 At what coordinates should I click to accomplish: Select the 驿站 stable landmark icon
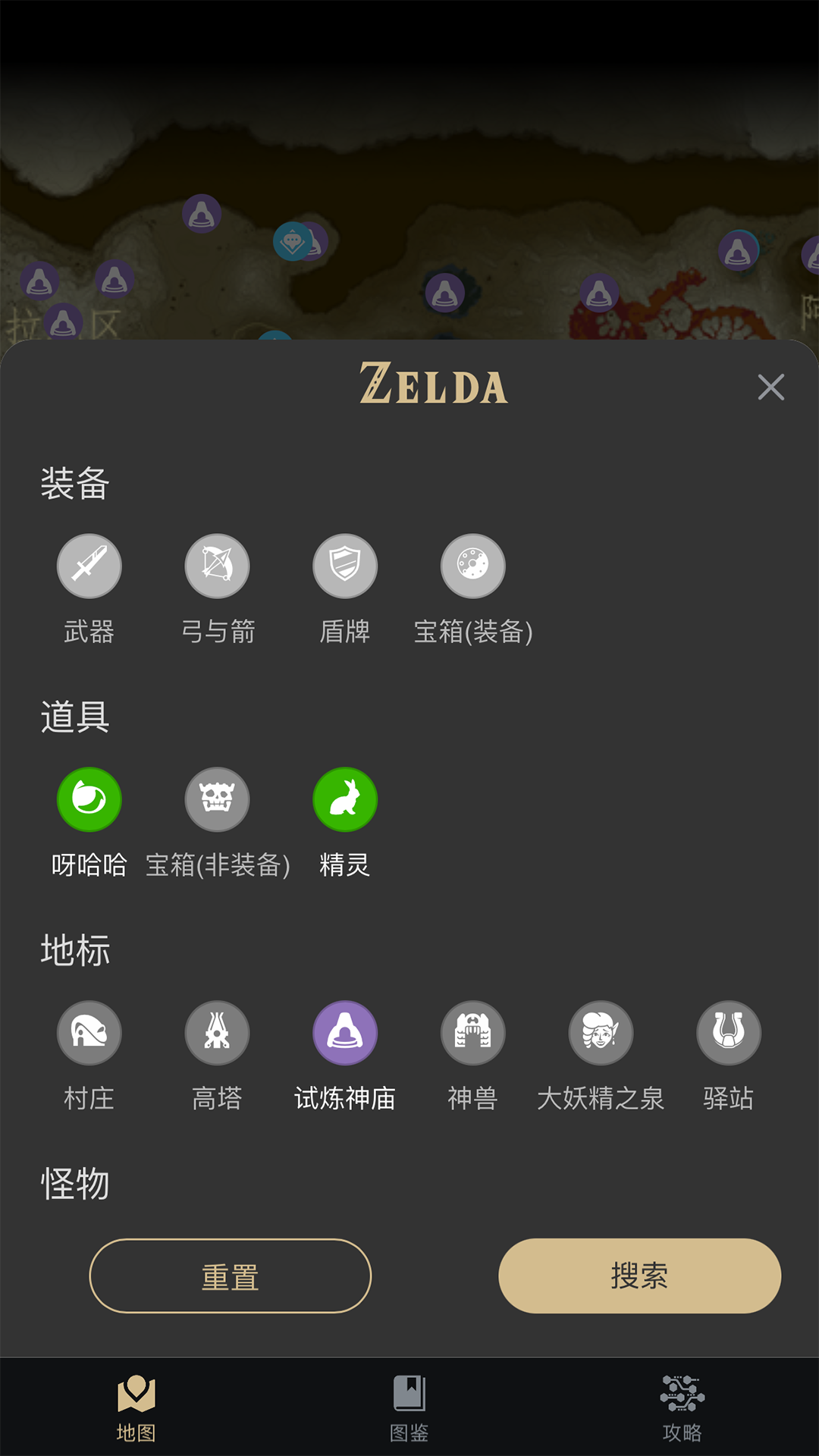pyautogui.click(x=726, y=1032)
